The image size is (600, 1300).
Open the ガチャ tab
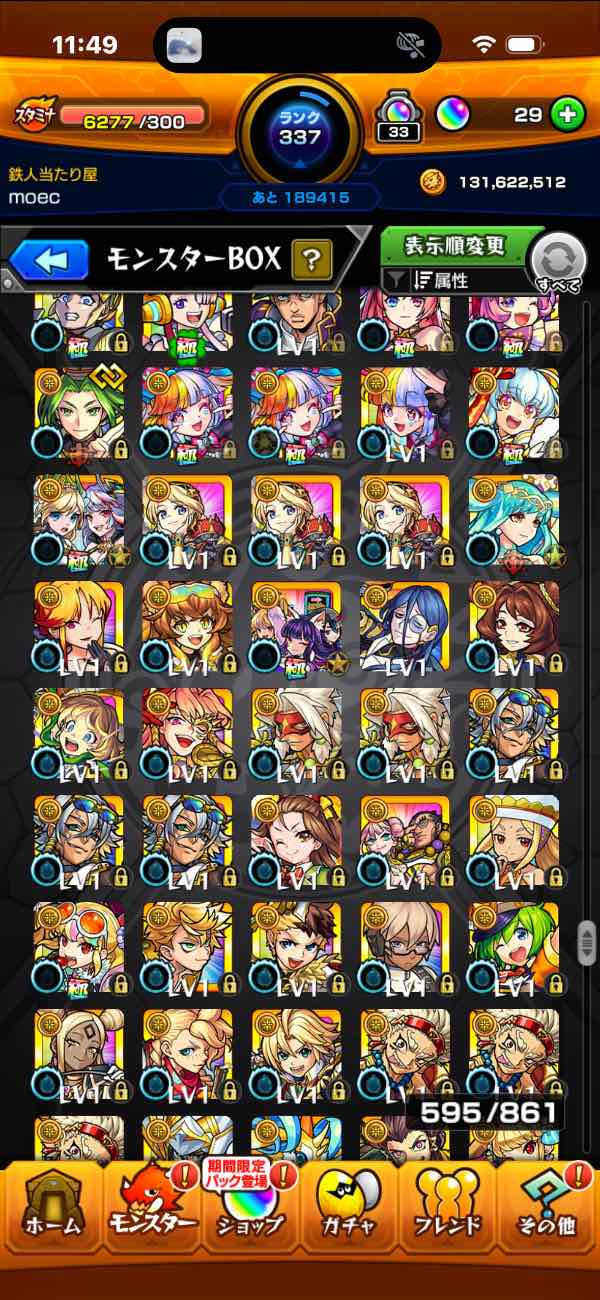349,1208
